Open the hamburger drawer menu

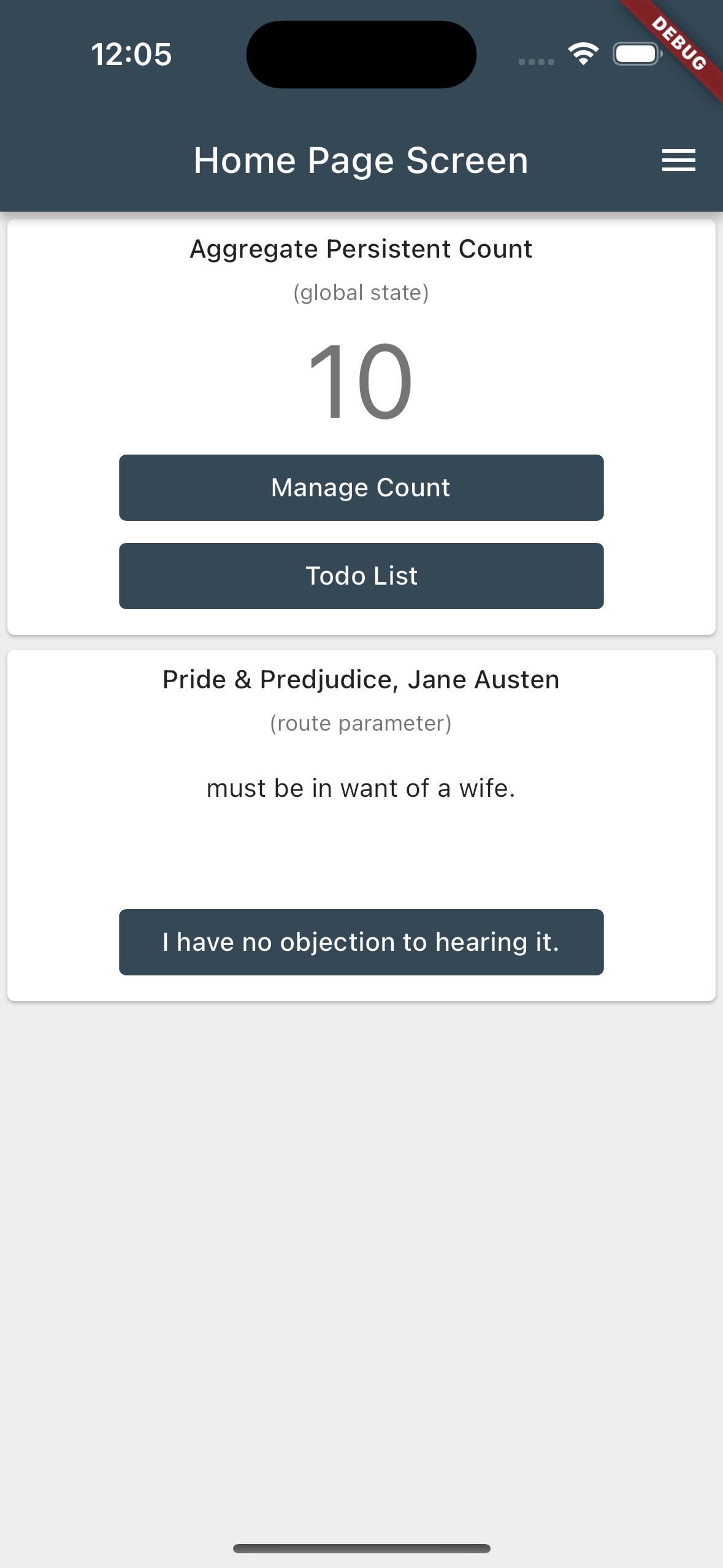click(678, 160)
